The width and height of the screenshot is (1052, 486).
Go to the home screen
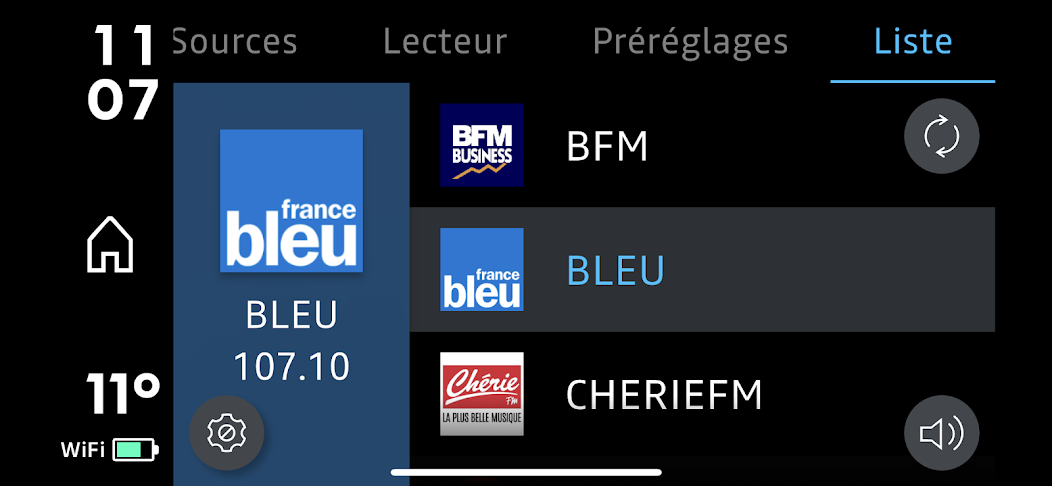click(110, 244)
